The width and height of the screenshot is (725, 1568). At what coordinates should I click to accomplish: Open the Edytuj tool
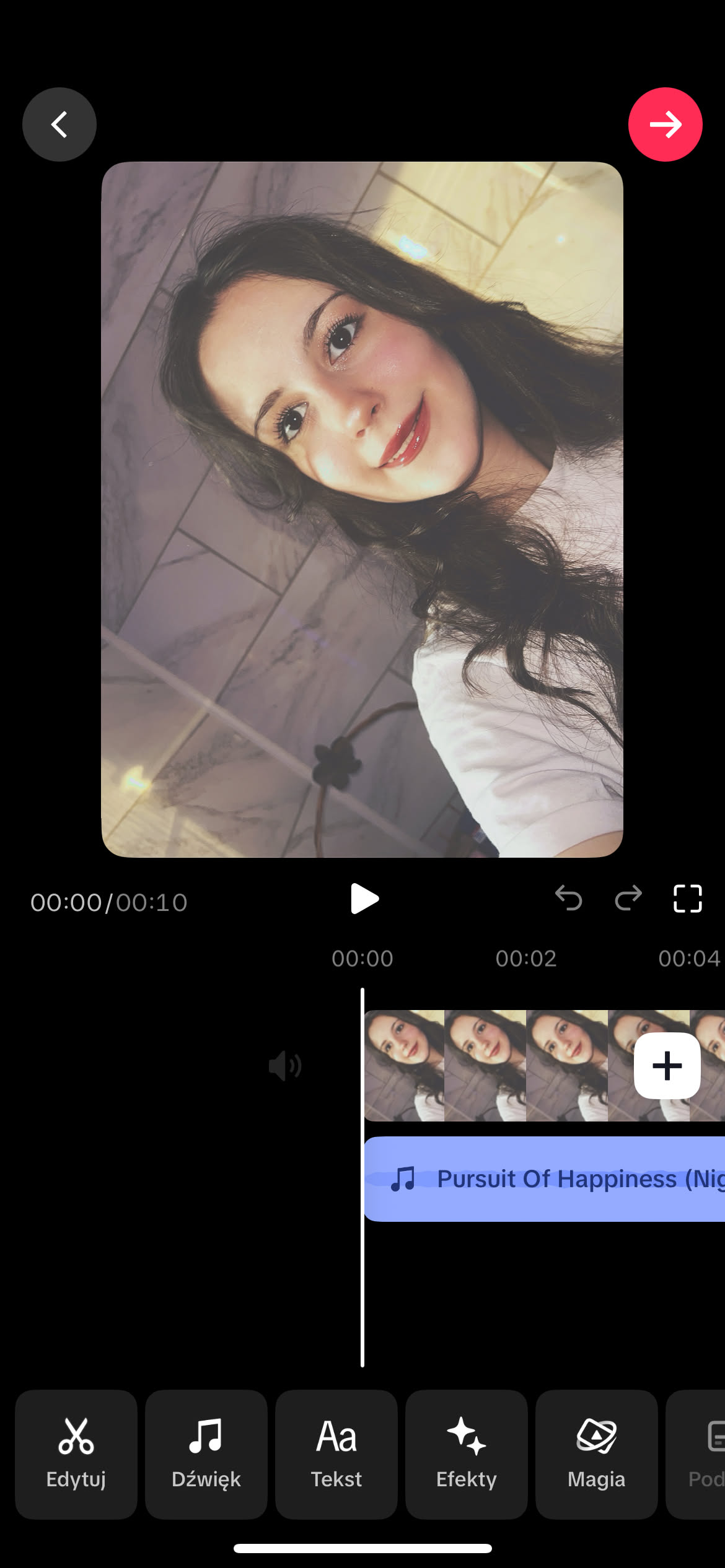pos(76,1454)
